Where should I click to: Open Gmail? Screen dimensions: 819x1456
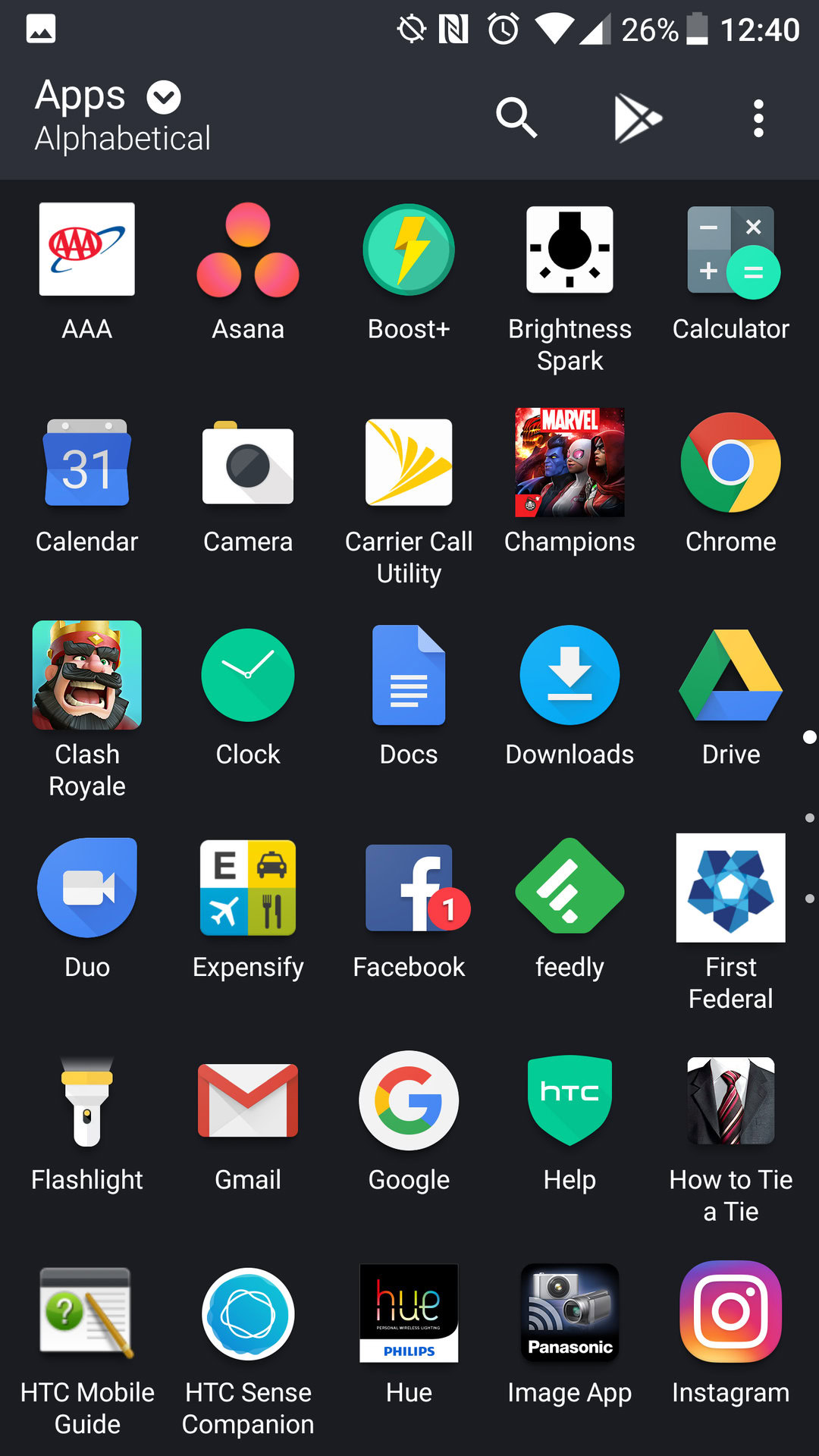click(248, 1100)
